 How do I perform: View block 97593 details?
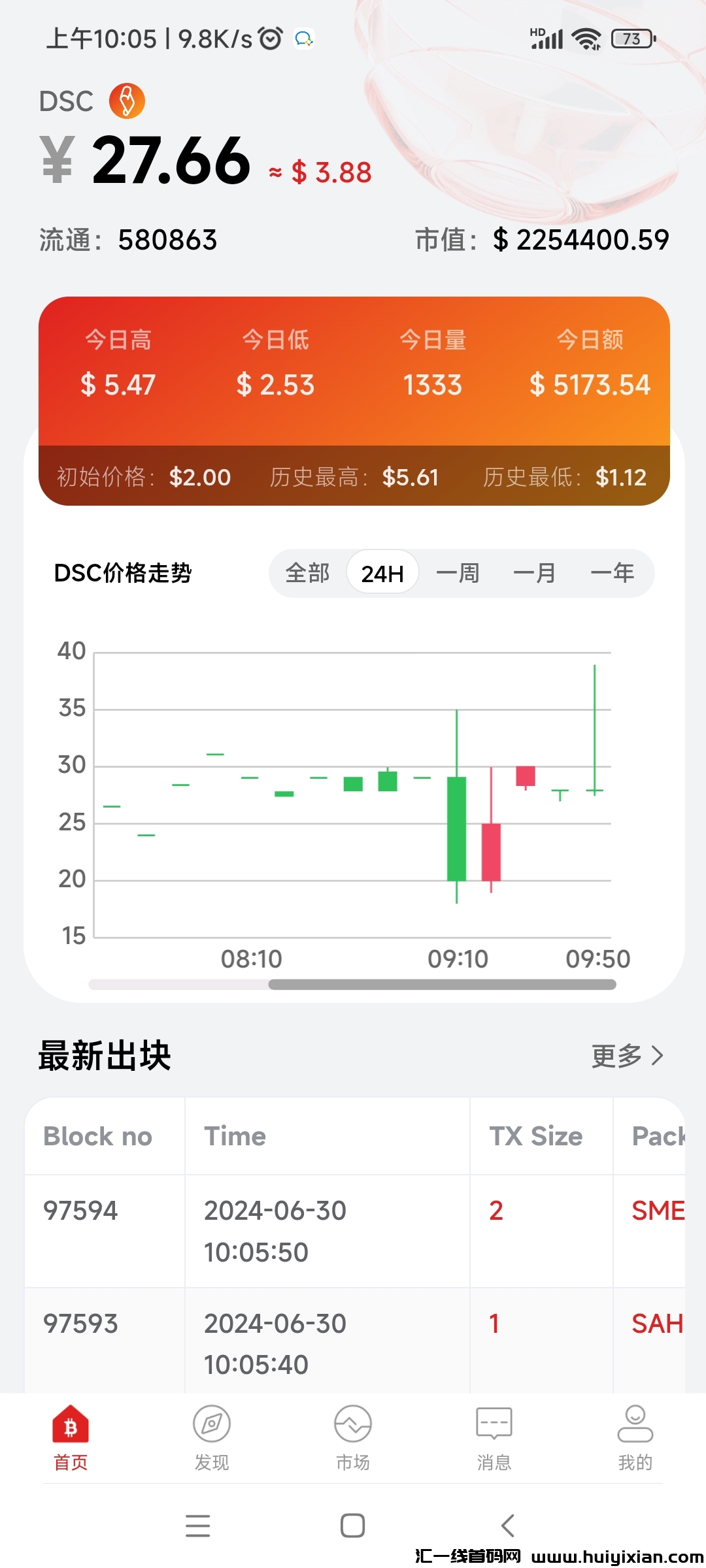coord(80,1324)
